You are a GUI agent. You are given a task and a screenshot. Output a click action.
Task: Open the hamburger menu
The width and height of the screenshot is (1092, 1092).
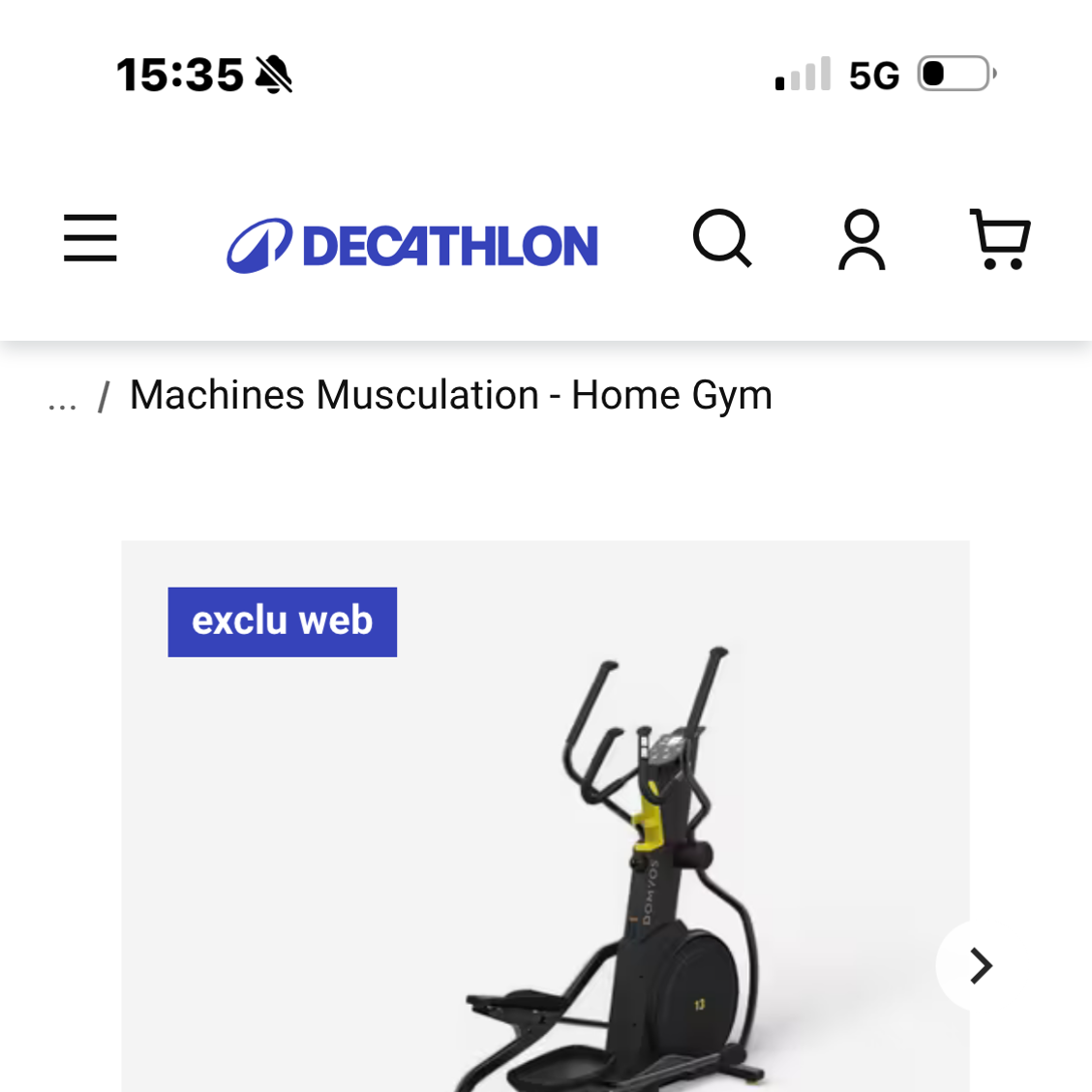click(90, 238)
